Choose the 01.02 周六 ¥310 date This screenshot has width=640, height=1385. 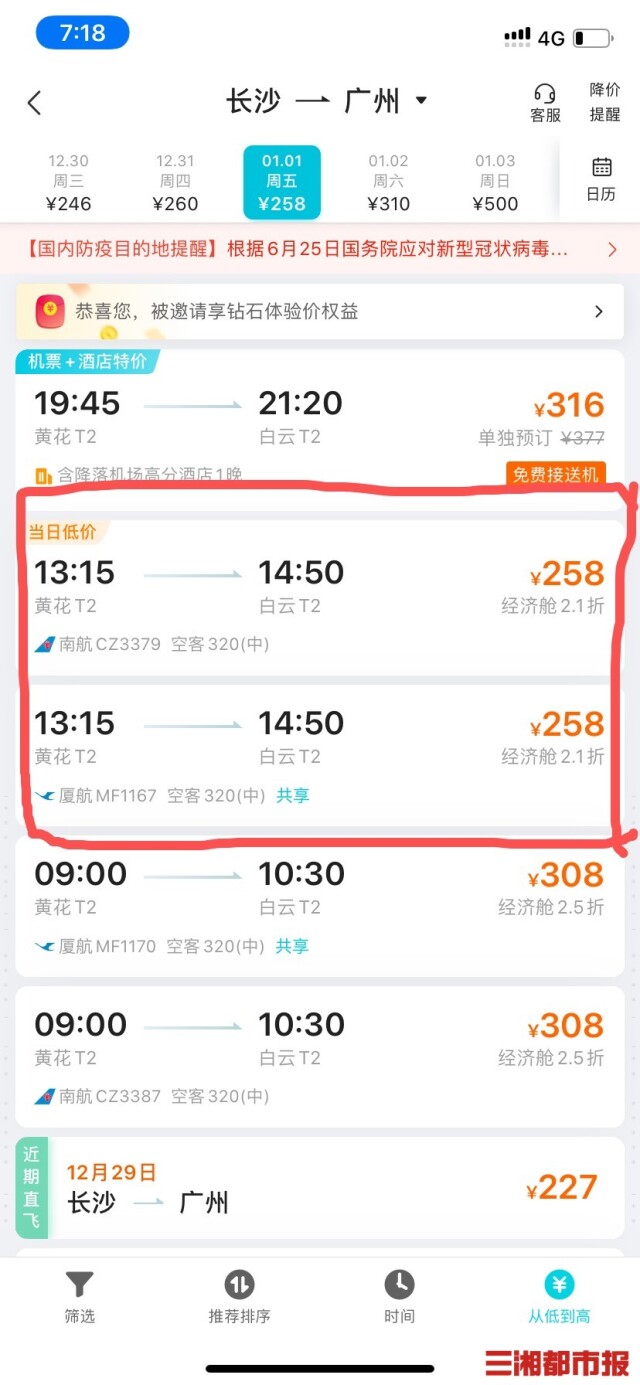click(388, 182)
